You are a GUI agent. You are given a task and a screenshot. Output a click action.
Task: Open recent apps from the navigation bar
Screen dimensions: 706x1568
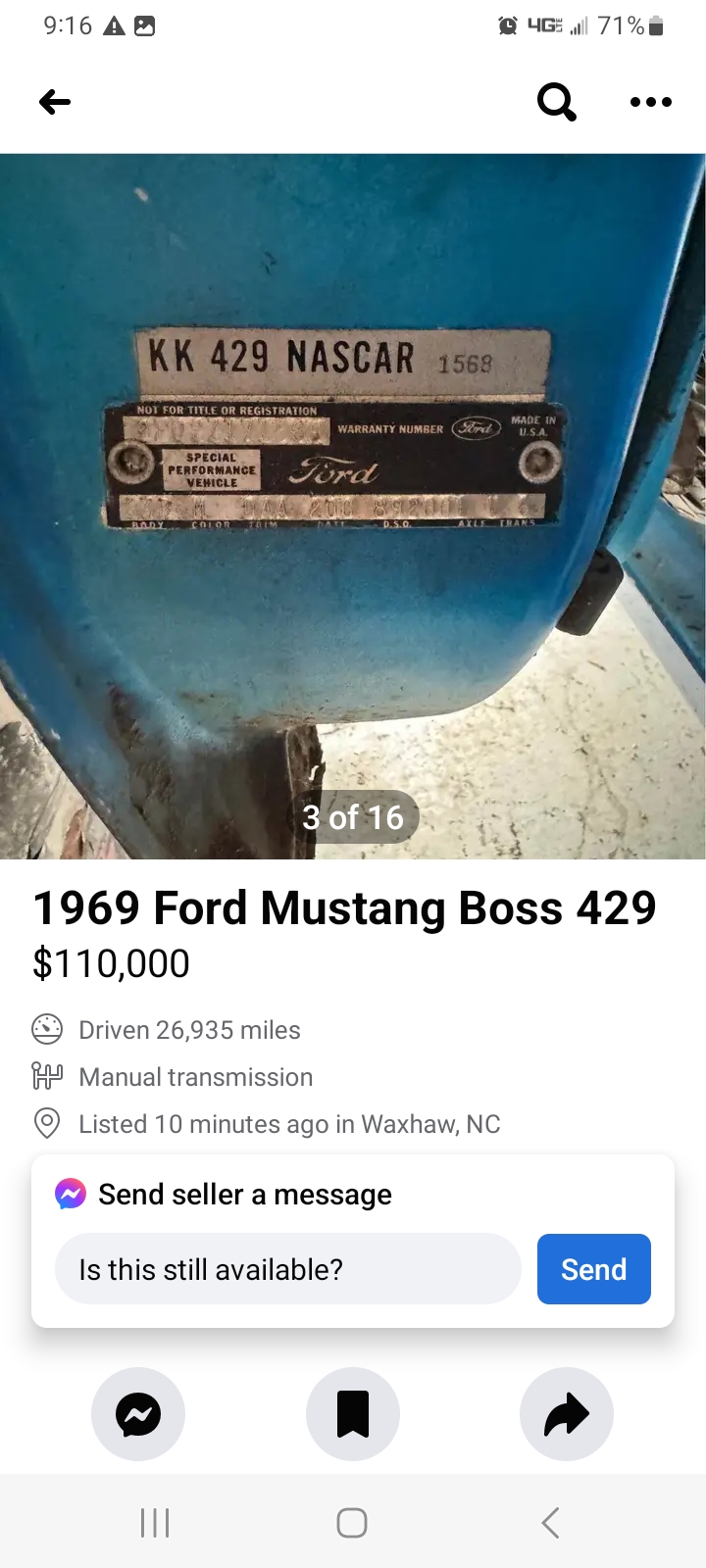click(x=155, y=1523)
